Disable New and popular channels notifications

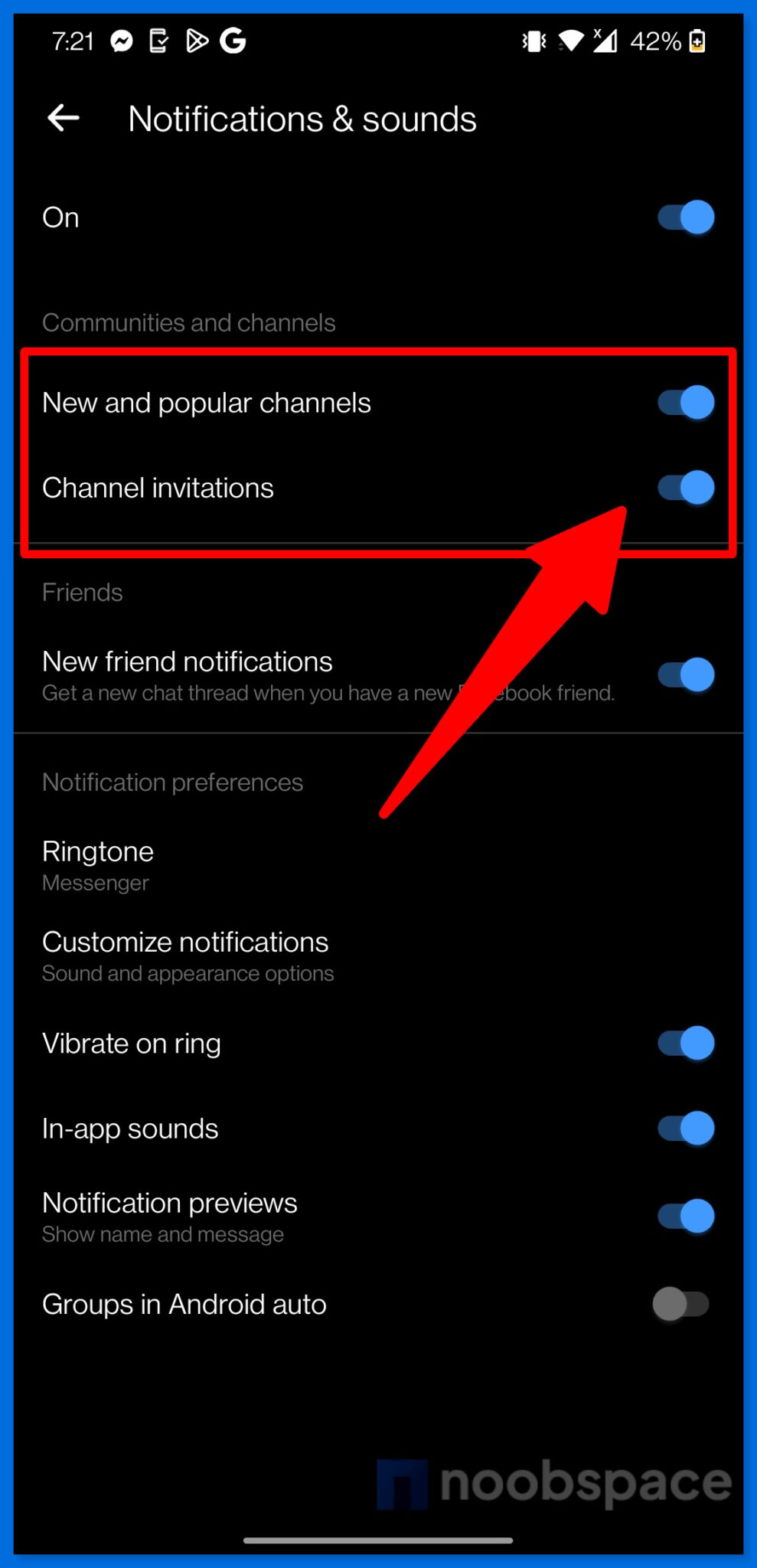point(686,403)
